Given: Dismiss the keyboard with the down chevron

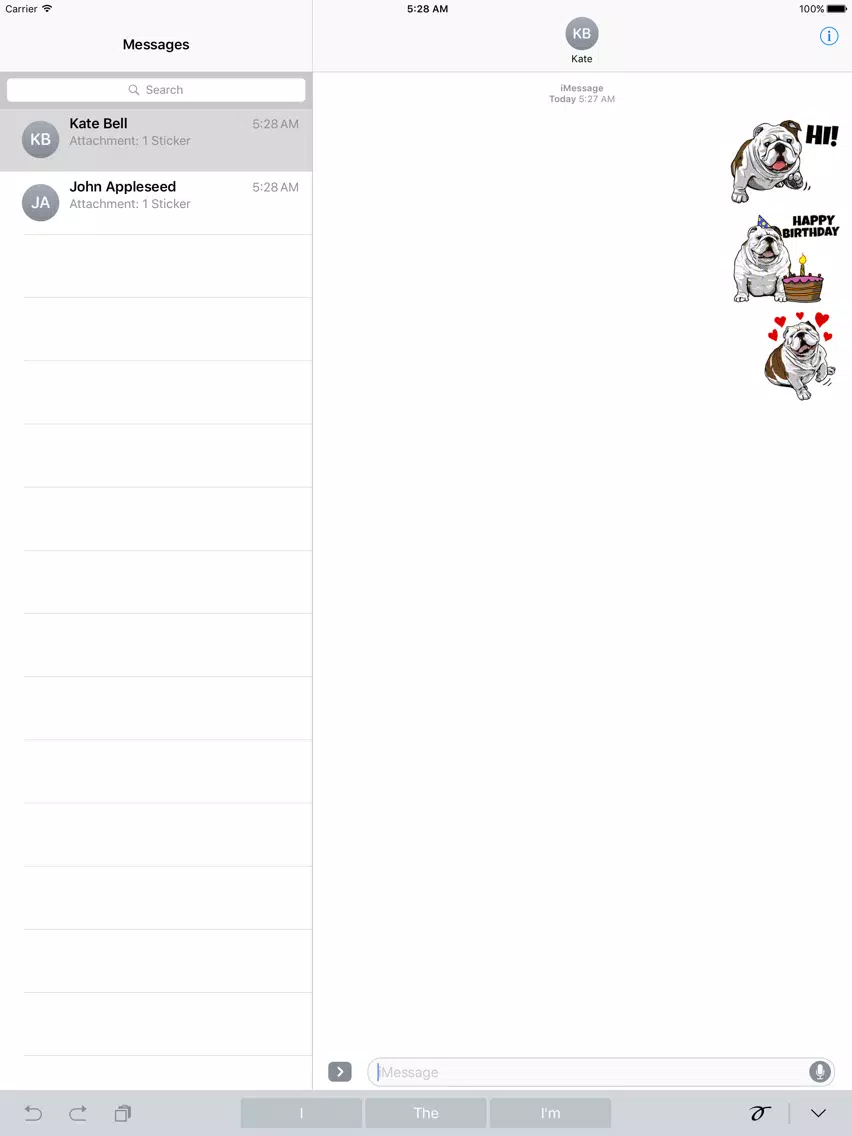Looking at the screenshot, I should click(819, 1114).
